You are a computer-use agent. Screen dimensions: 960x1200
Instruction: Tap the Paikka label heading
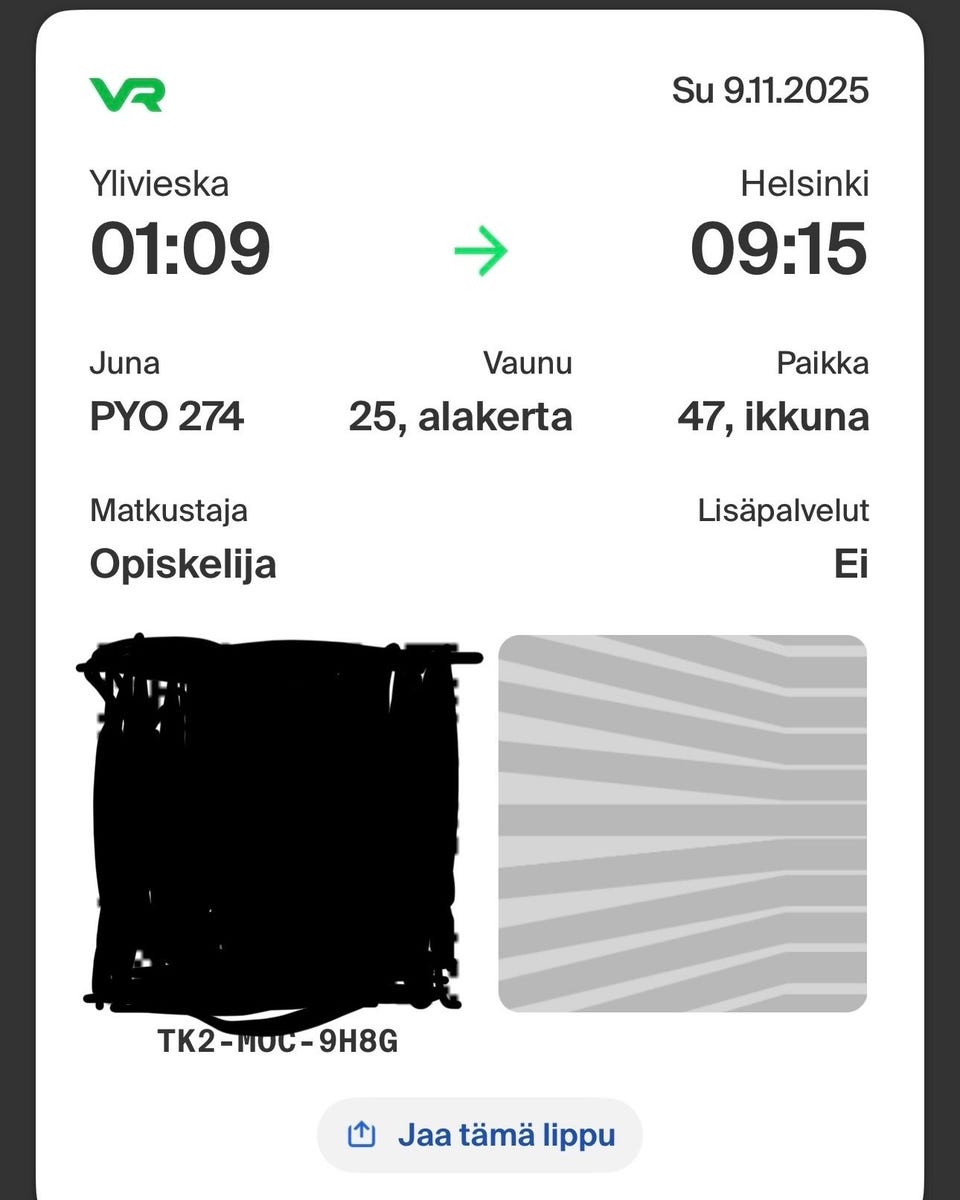(822, 363)
